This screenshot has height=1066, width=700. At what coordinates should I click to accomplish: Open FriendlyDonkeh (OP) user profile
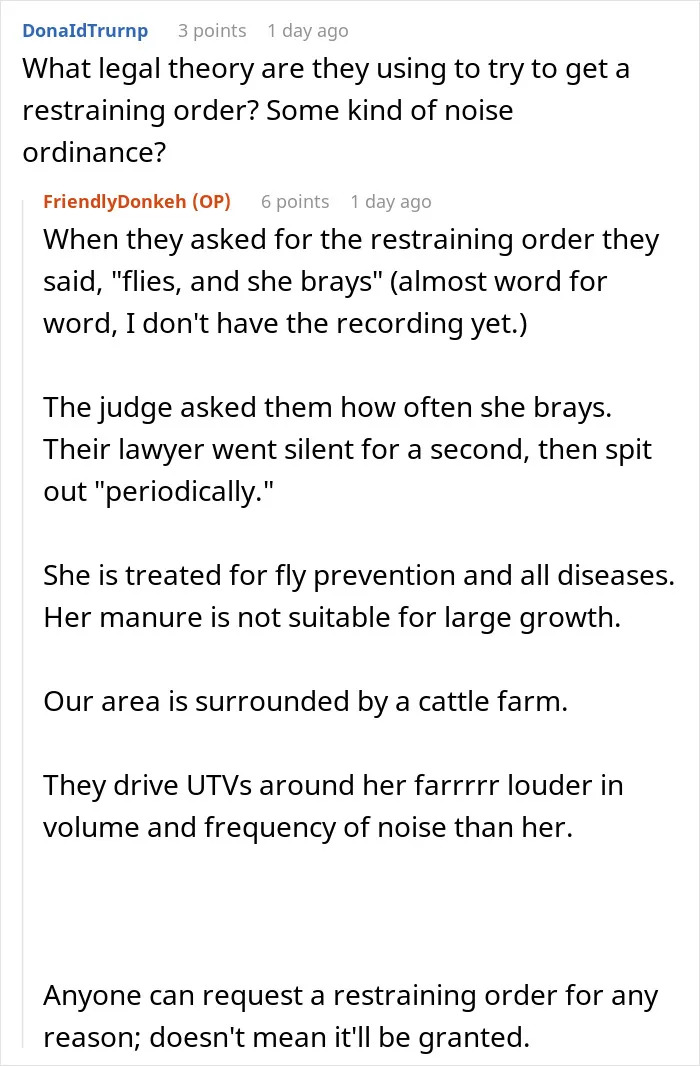click(x=137, y=201)
